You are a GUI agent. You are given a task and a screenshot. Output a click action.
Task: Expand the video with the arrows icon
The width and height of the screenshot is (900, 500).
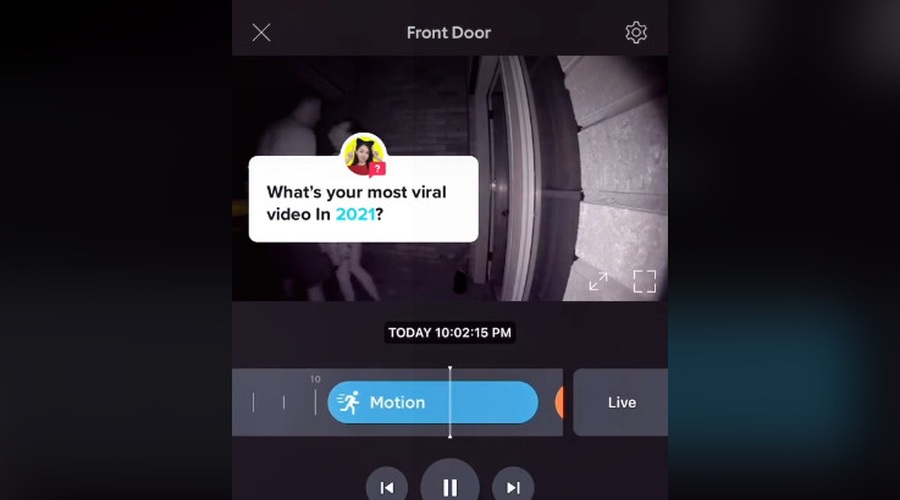tap(598, 281)
